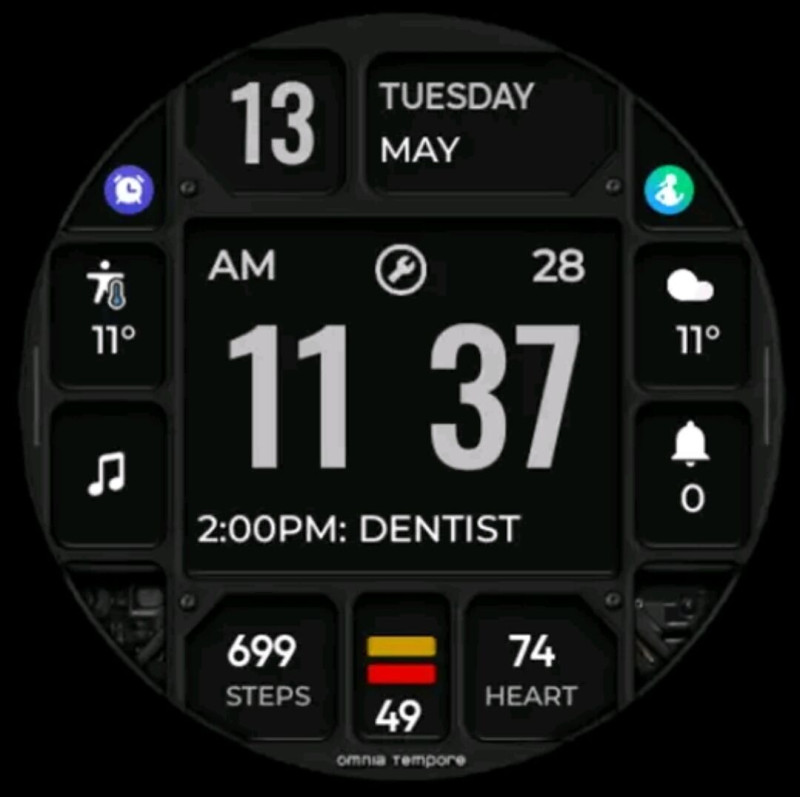Open the 2:00PM Dentist calendar event
The width and height of the screenshot is (800, 797).
tap(359, 528)
